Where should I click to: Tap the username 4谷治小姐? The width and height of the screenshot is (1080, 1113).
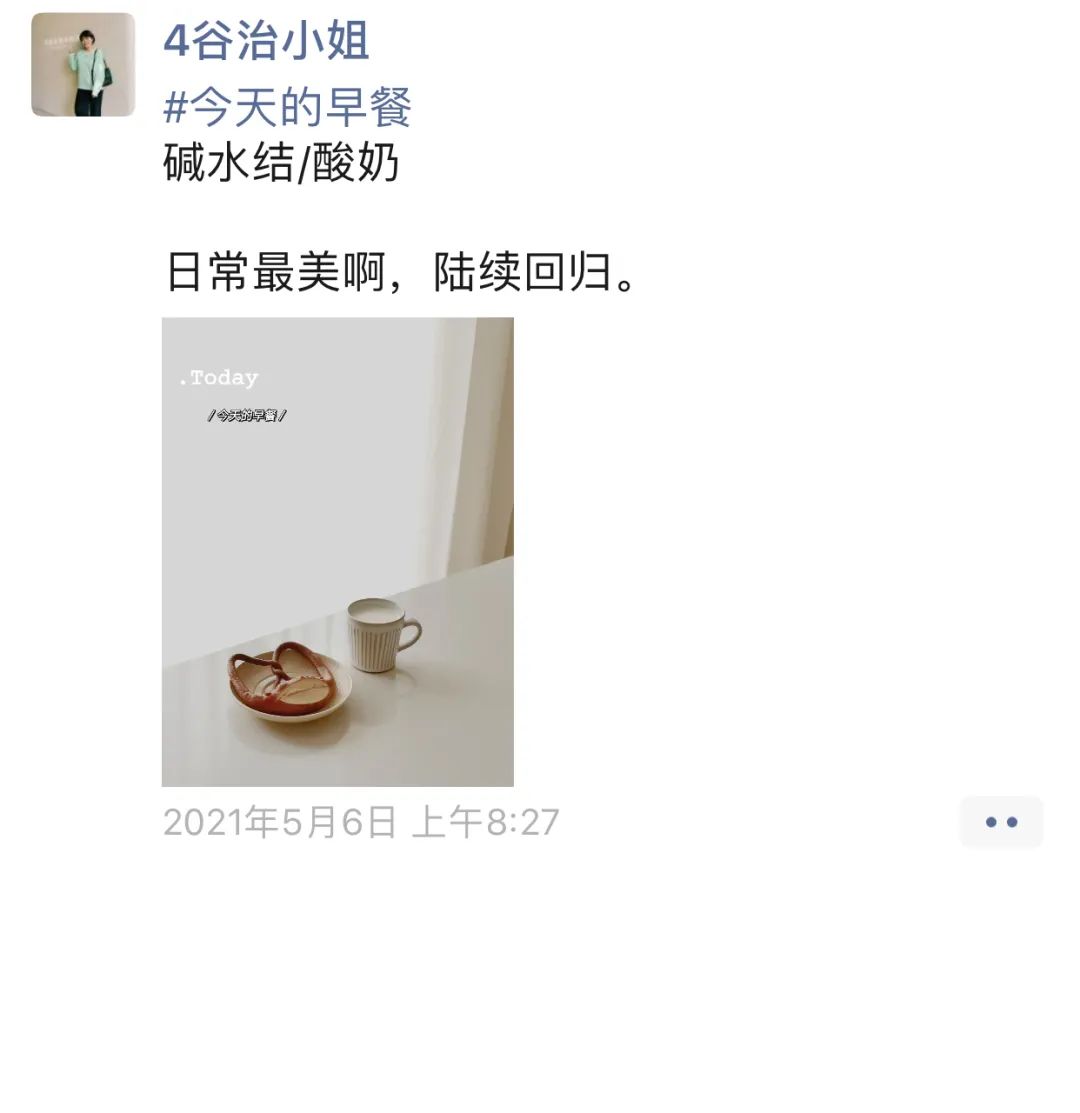[x=266, y=40]
